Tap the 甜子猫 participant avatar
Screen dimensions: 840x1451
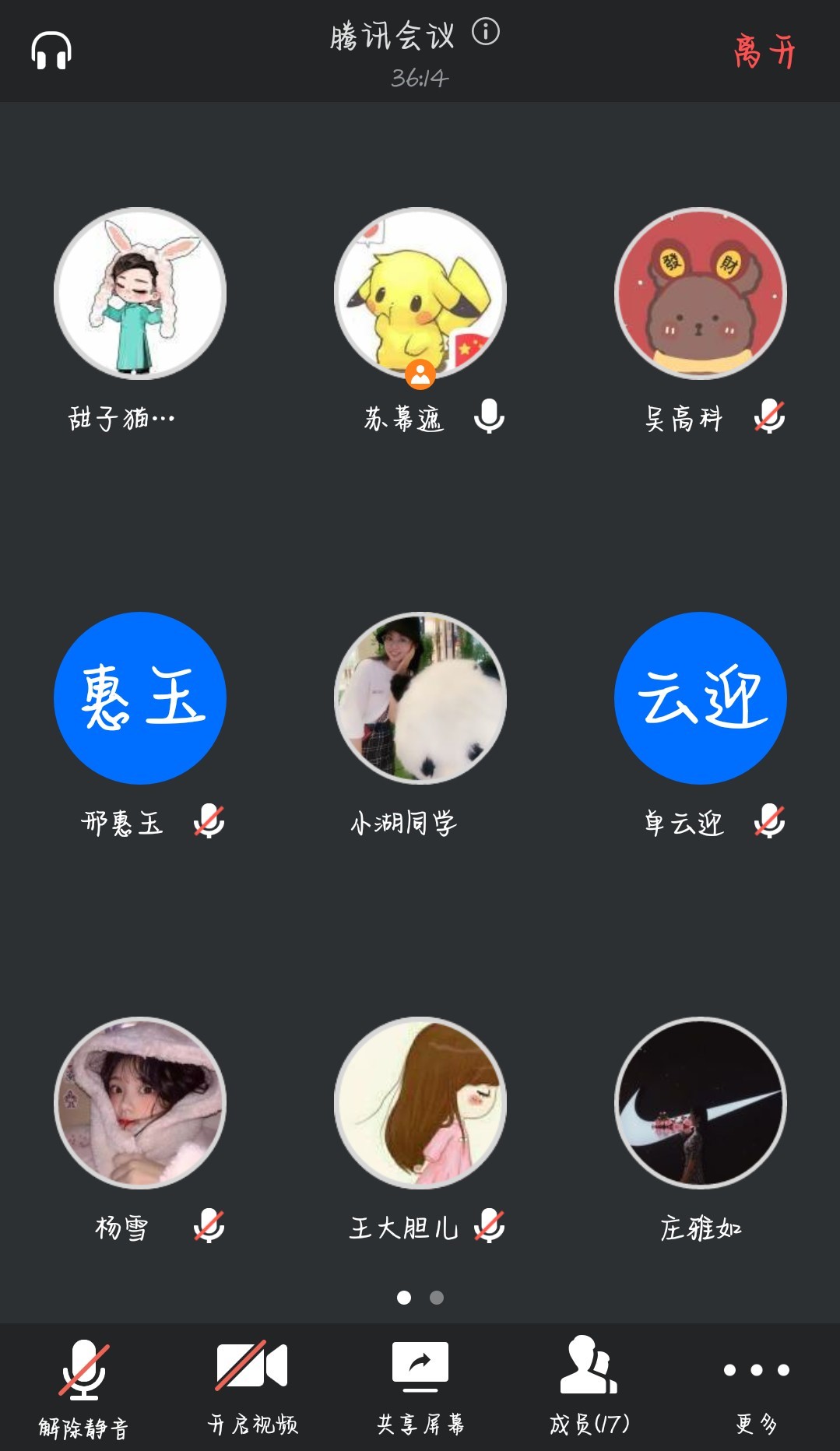140,293
